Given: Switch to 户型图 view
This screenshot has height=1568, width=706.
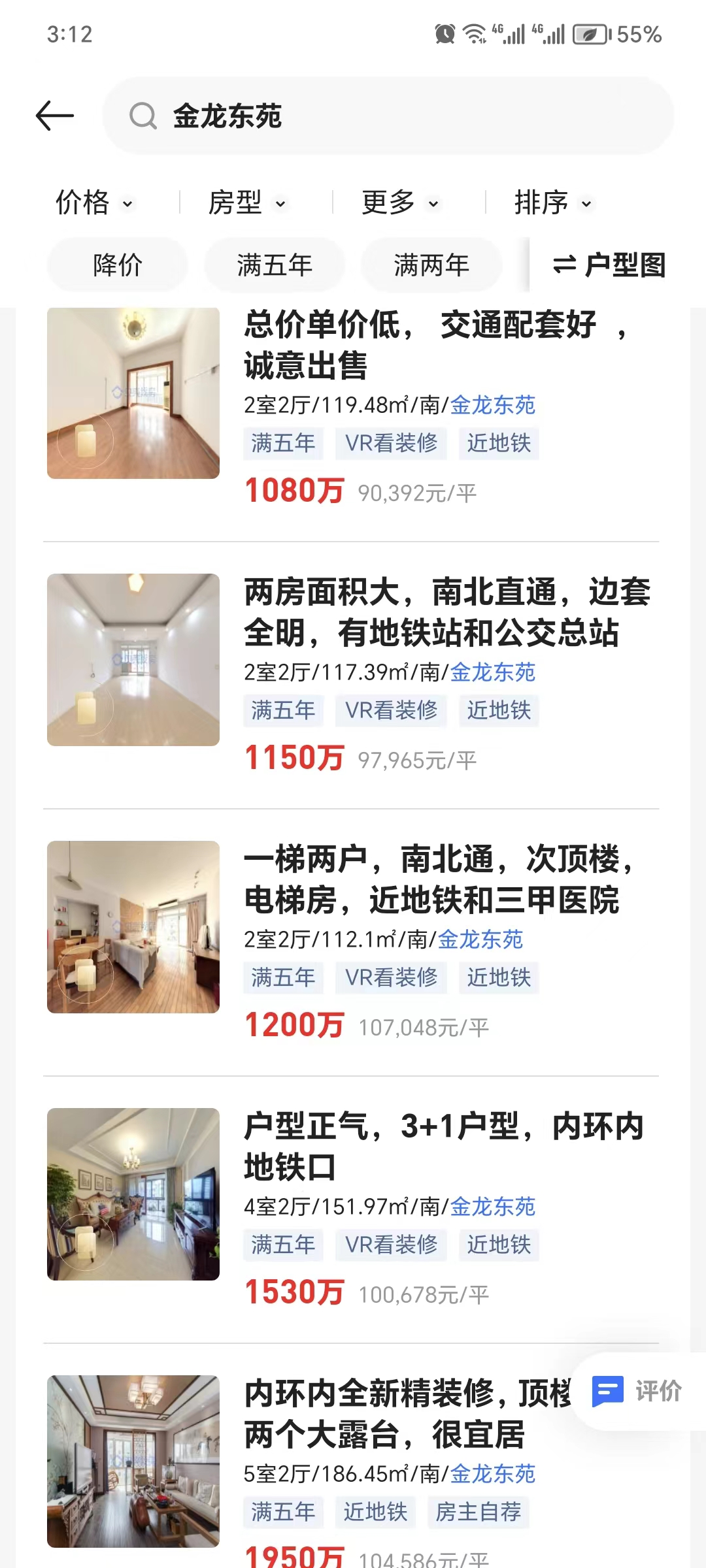Looking at the screenshot, I should 609,265.
